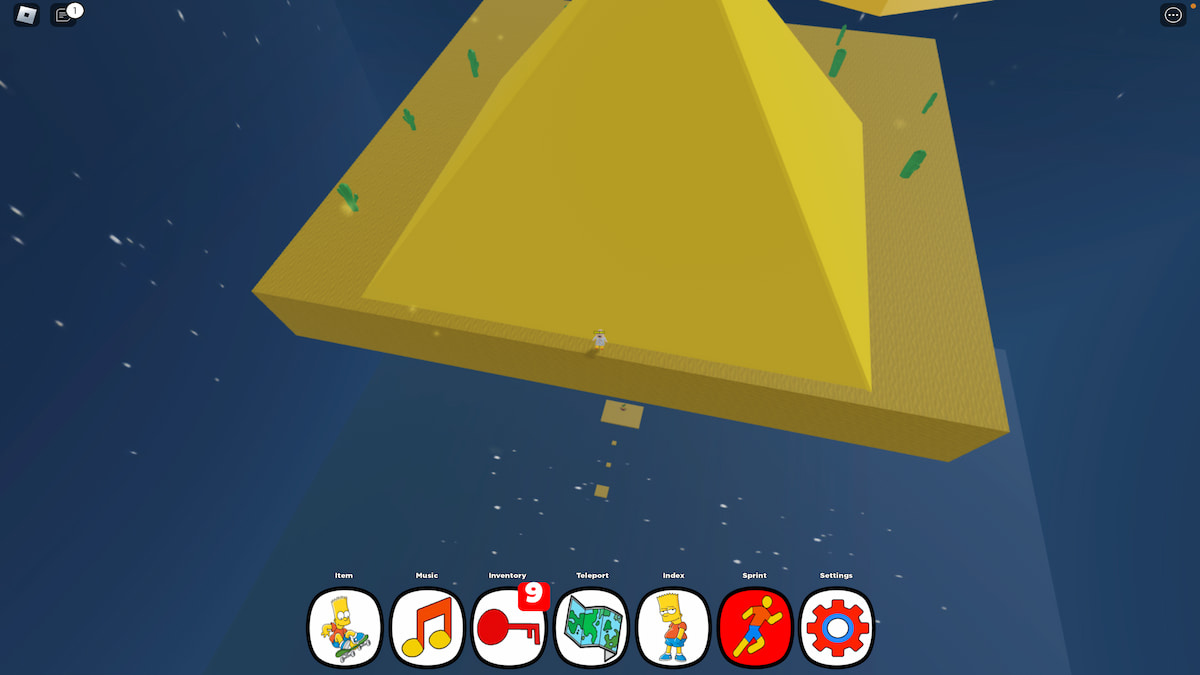The width and height of the screenshot is (1200, 675).
Task: Open the Roblox menu icon
Action: click(x=27, y=15)
